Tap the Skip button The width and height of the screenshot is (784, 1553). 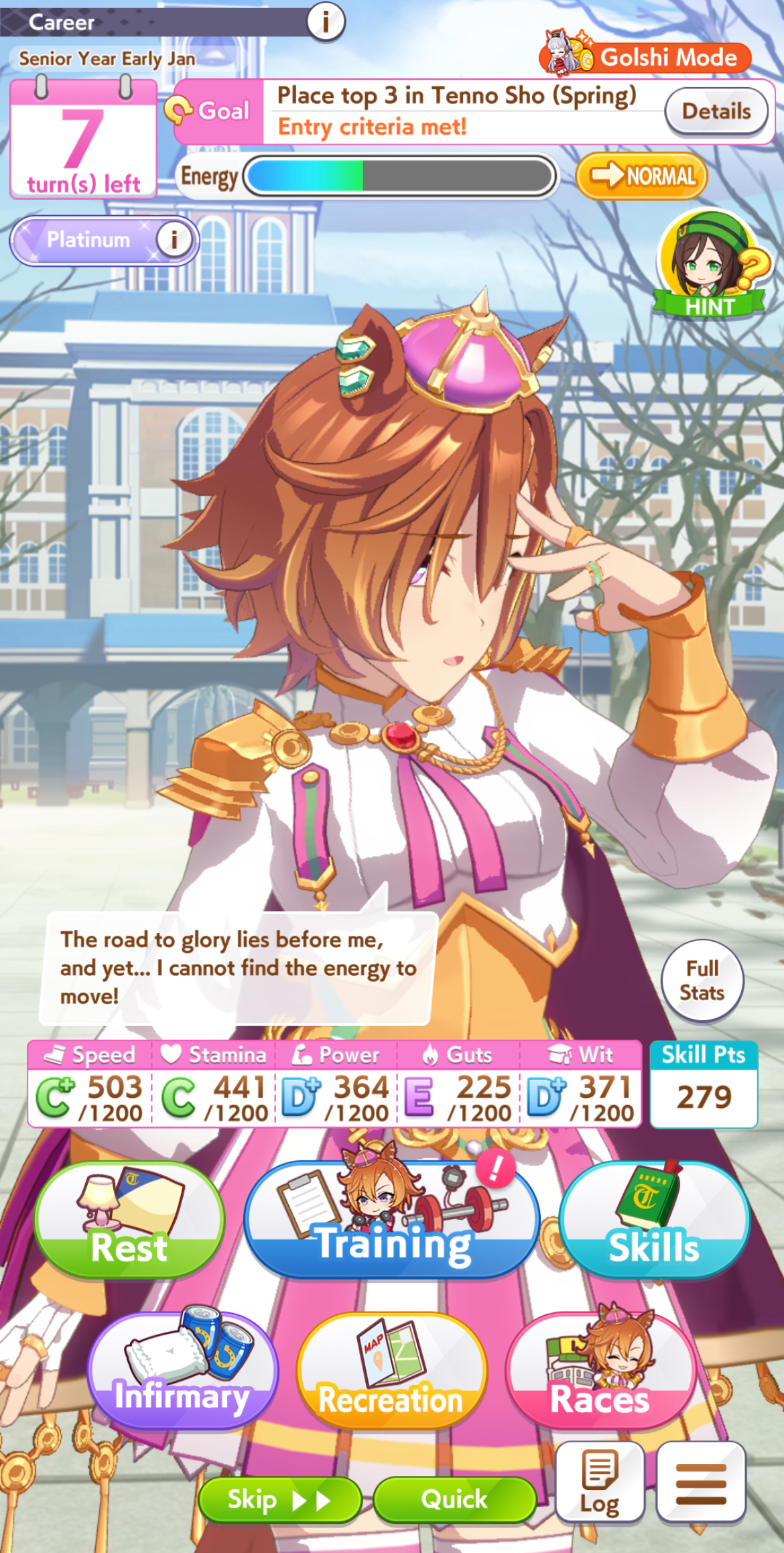click(280, 1499)
